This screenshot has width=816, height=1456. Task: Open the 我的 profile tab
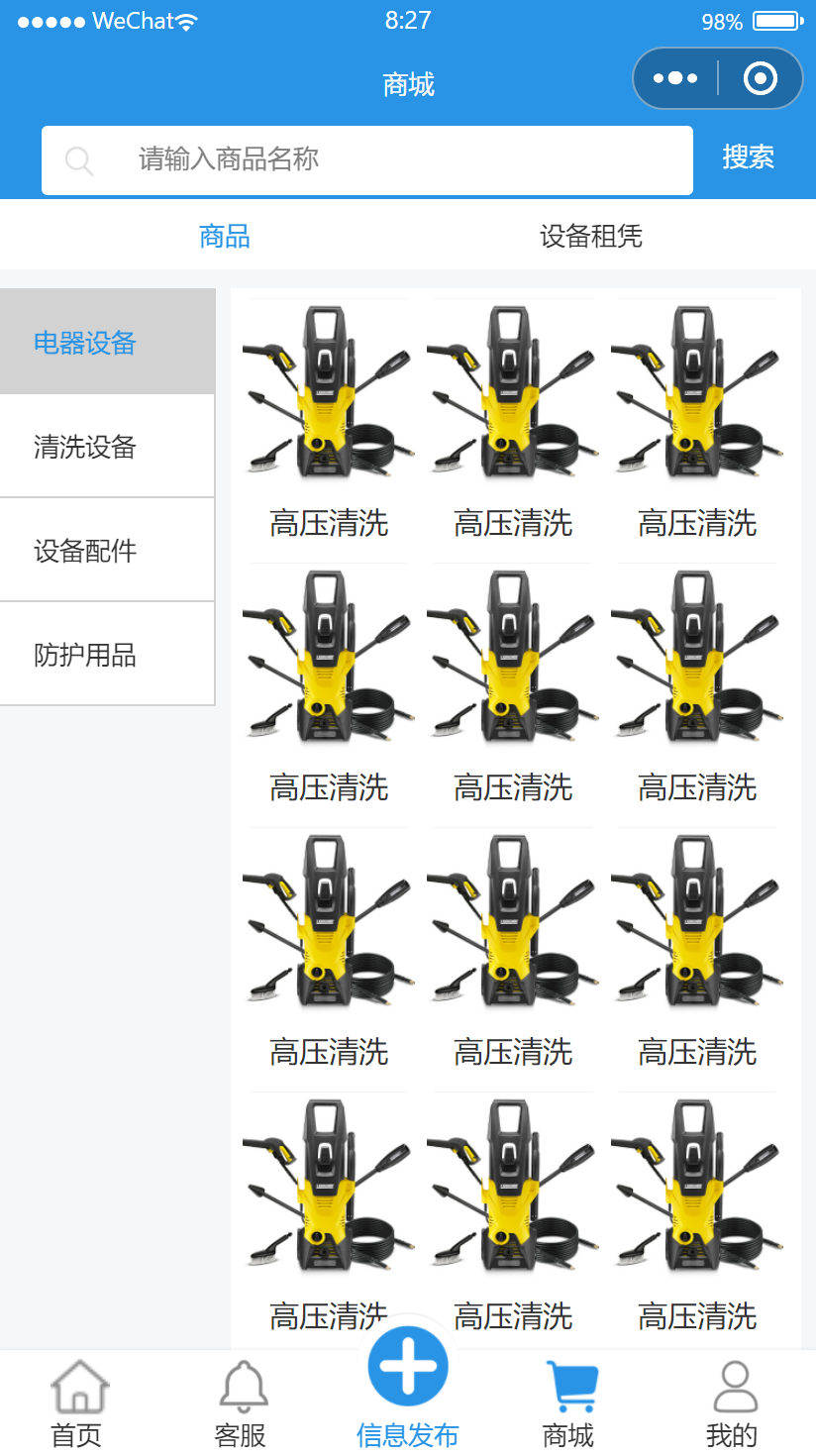[732, 1403]
